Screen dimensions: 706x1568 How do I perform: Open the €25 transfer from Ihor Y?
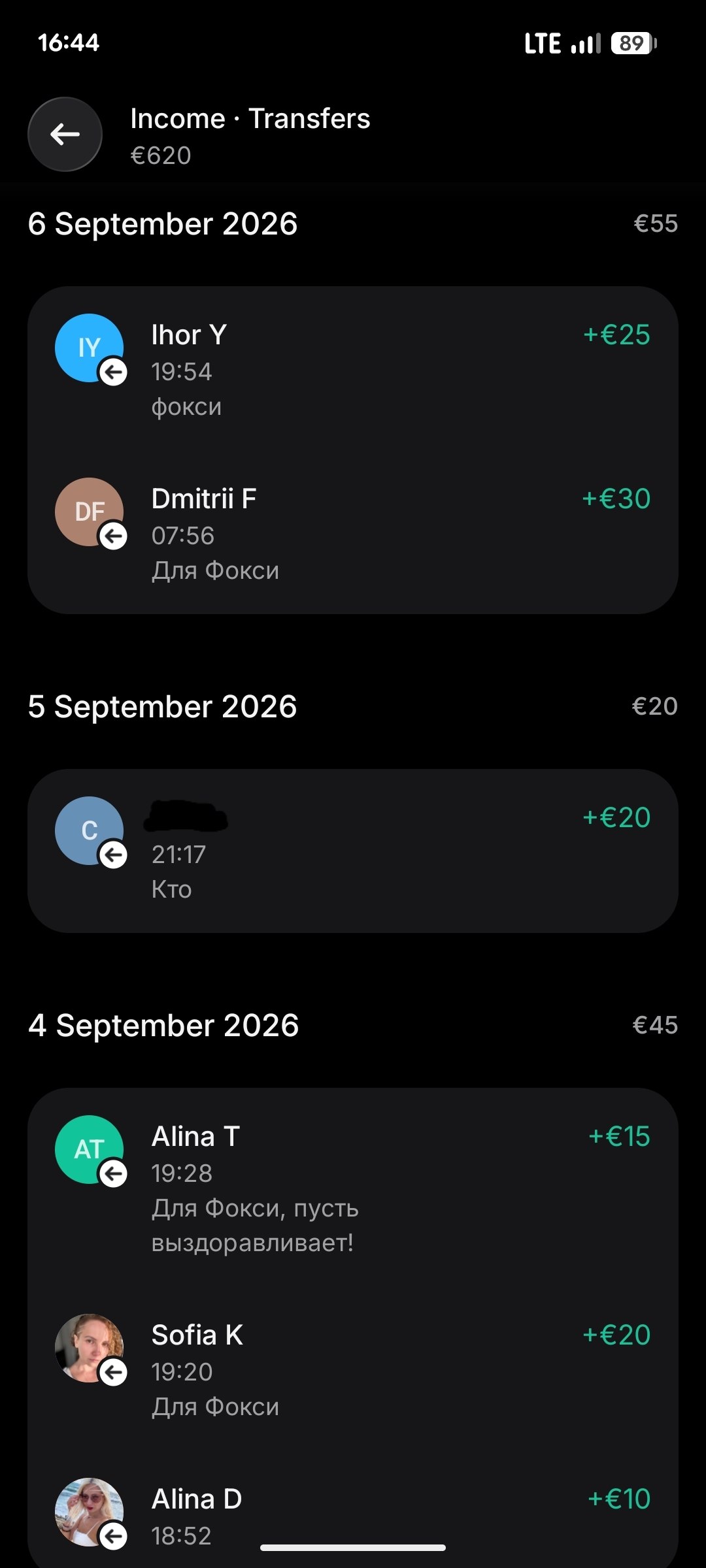point(353,369)
